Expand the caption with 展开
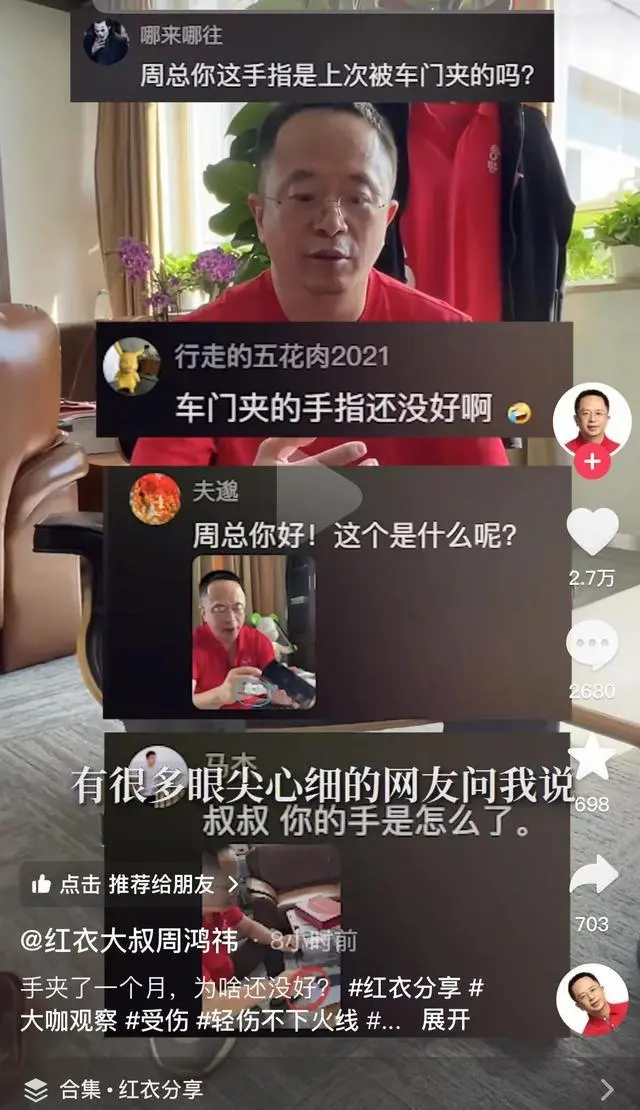Screen dimensions: 640x1110 point(445,1021)
